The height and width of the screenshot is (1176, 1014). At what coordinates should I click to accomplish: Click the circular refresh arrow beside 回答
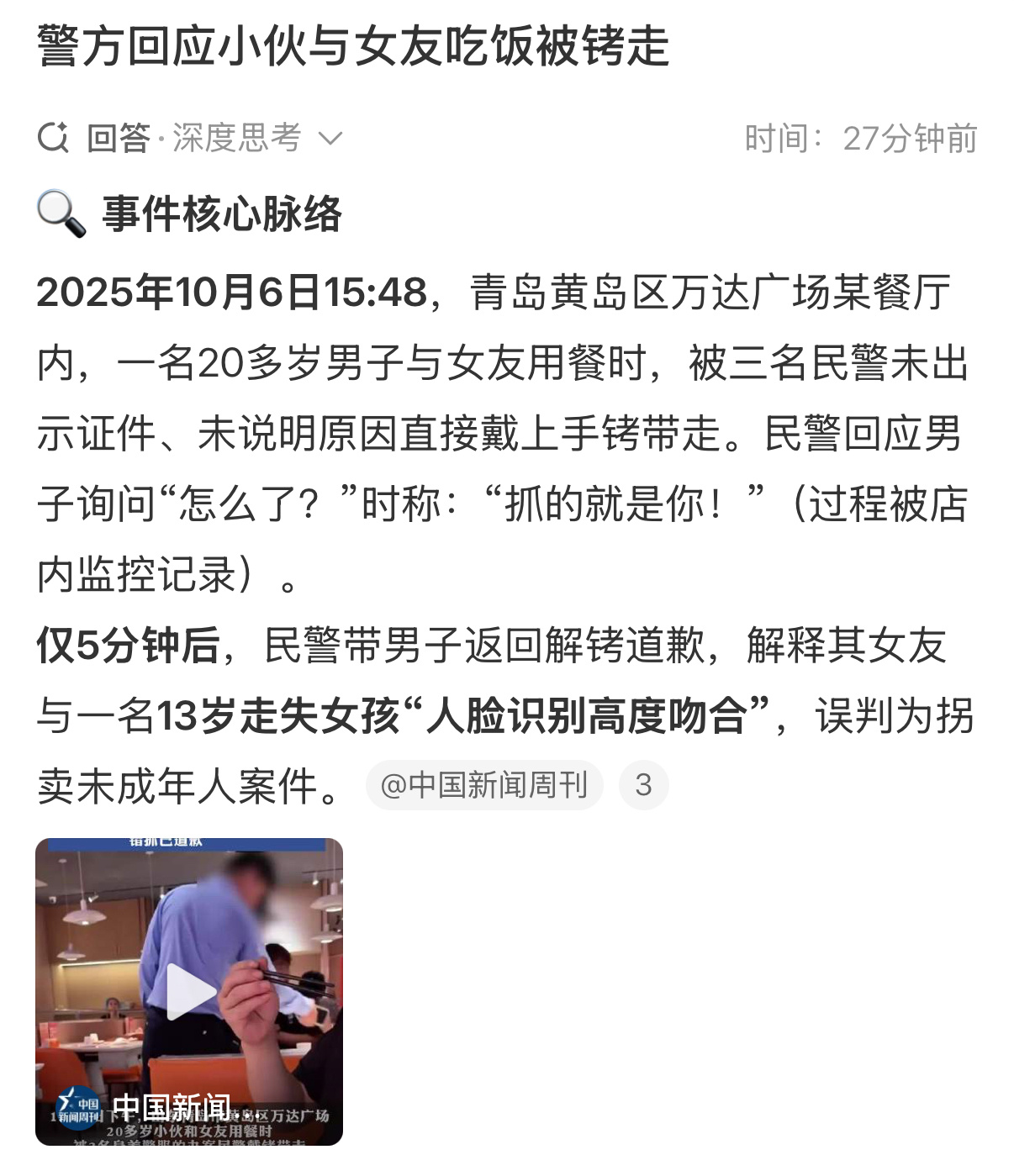point(55,134)
